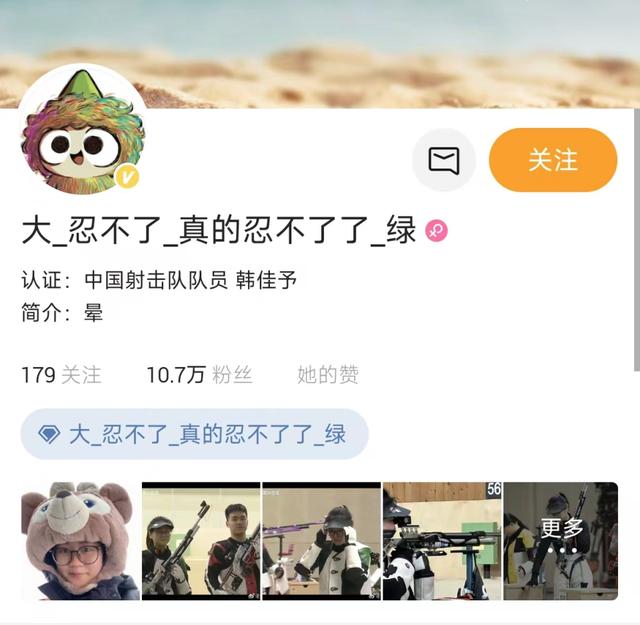Open the profile avatar picture
The height and width of the screenshot is (625, 640).
point(83,130)
